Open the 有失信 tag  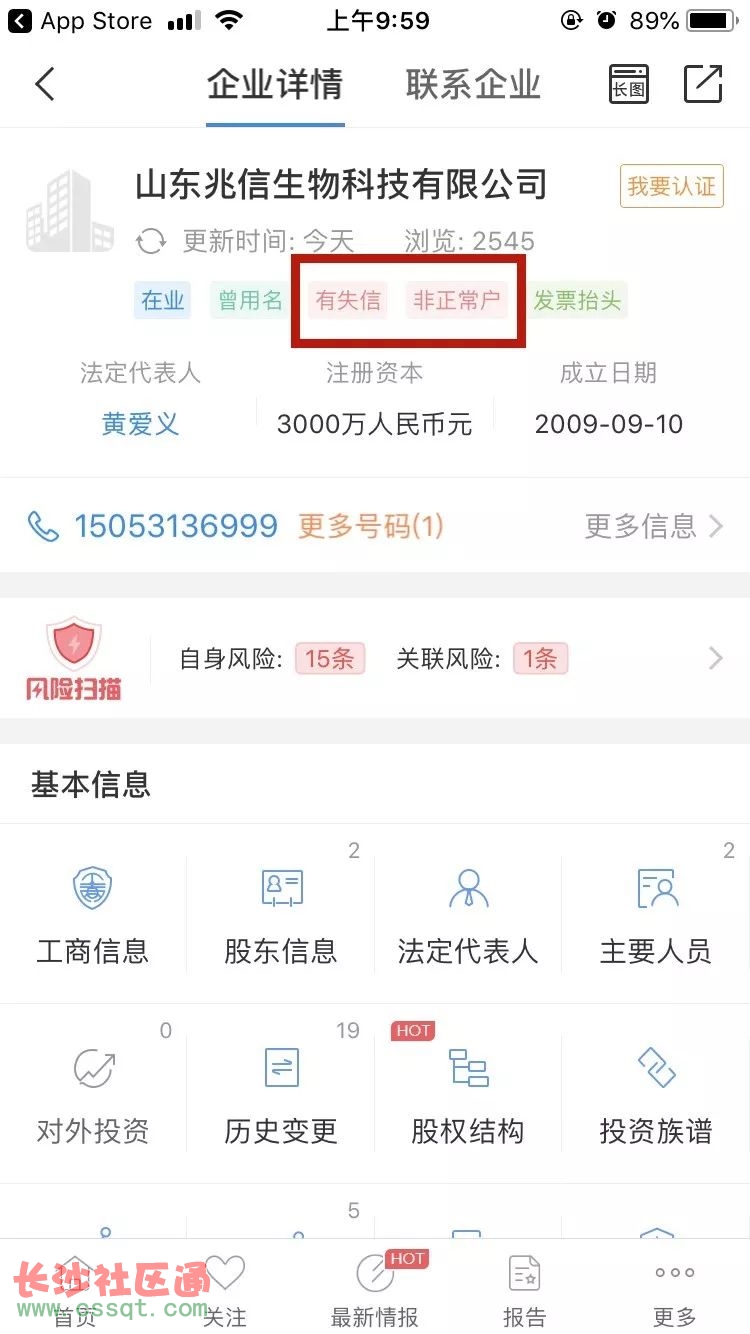coord(348,300)
